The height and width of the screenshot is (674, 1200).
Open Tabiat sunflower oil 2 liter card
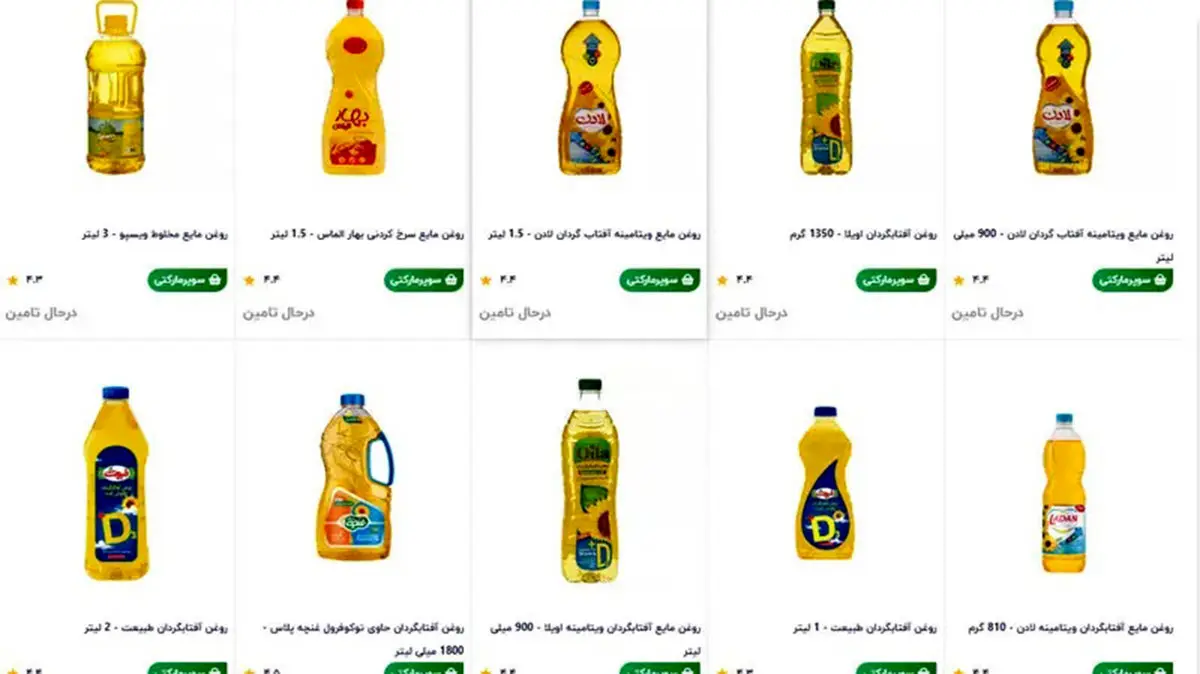(x=115, y=482)
